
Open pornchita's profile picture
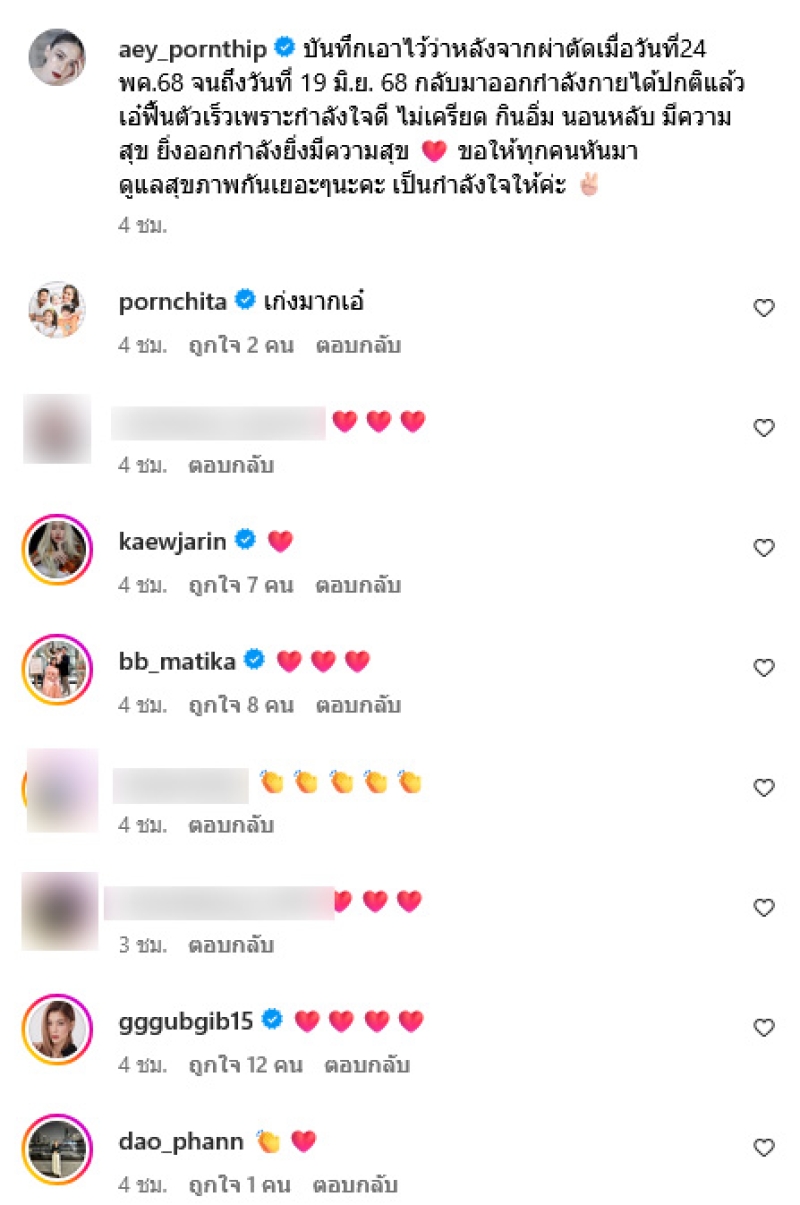(x=57, y=308)
